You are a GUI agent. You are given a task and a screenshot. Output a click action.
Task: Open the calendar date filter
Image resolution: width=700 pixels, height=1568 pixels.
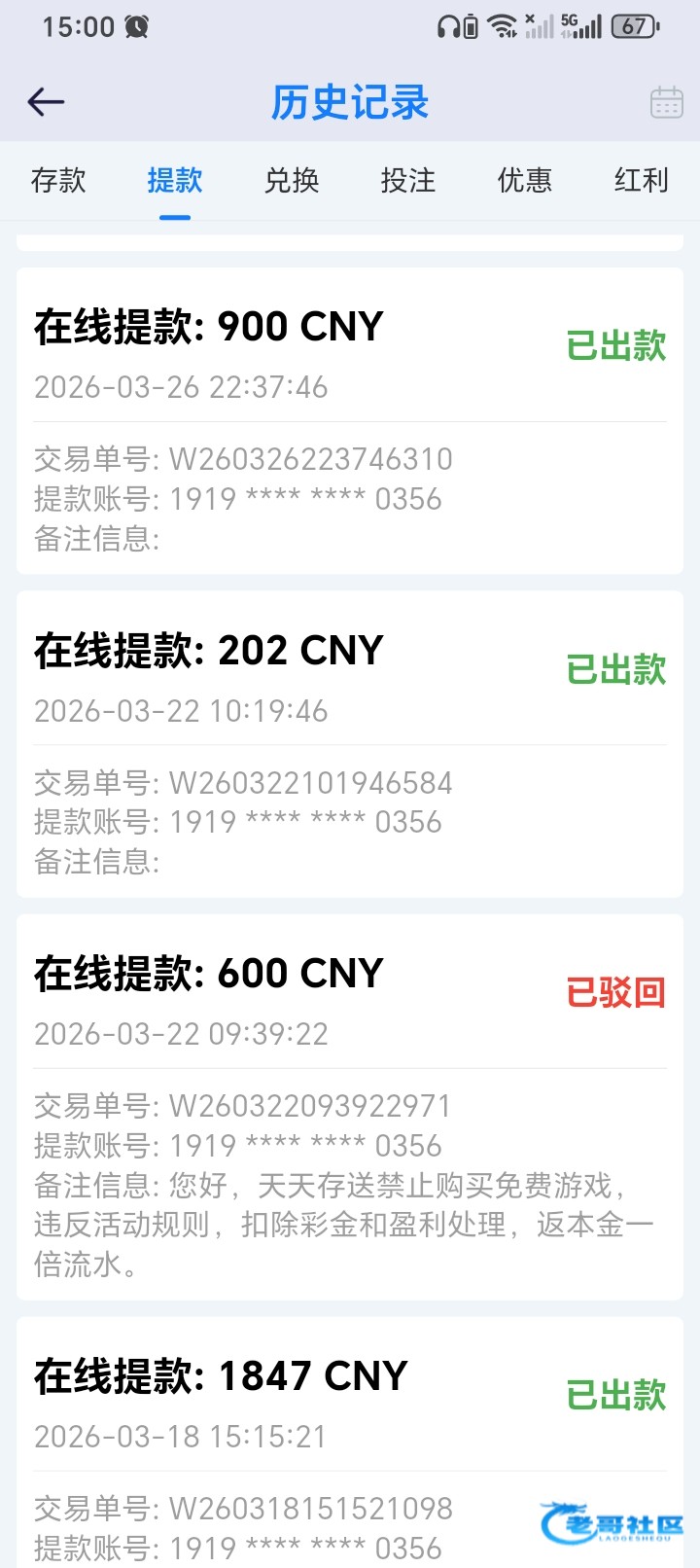[666, 101]
